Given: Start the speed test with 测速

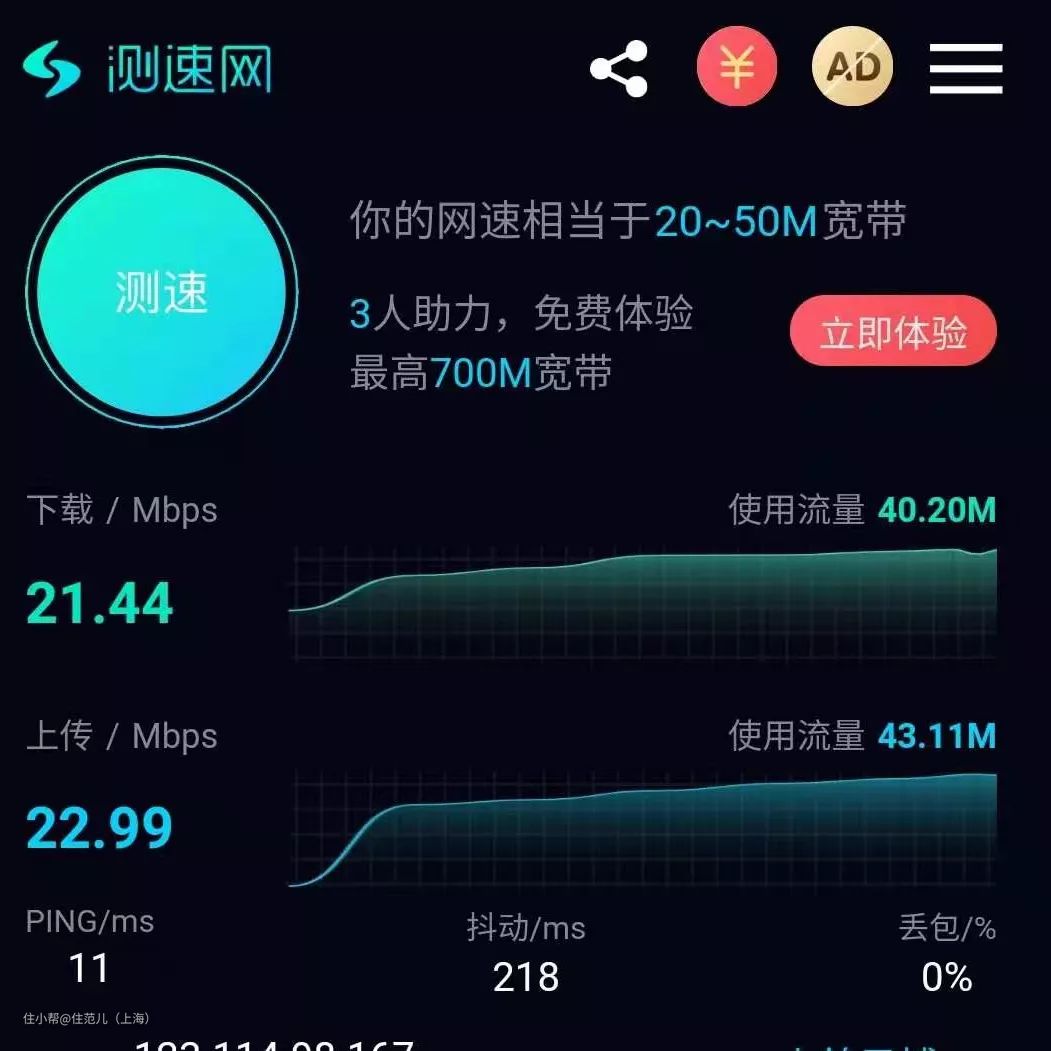Looking at the screenshot, I should tap(161, 292).
